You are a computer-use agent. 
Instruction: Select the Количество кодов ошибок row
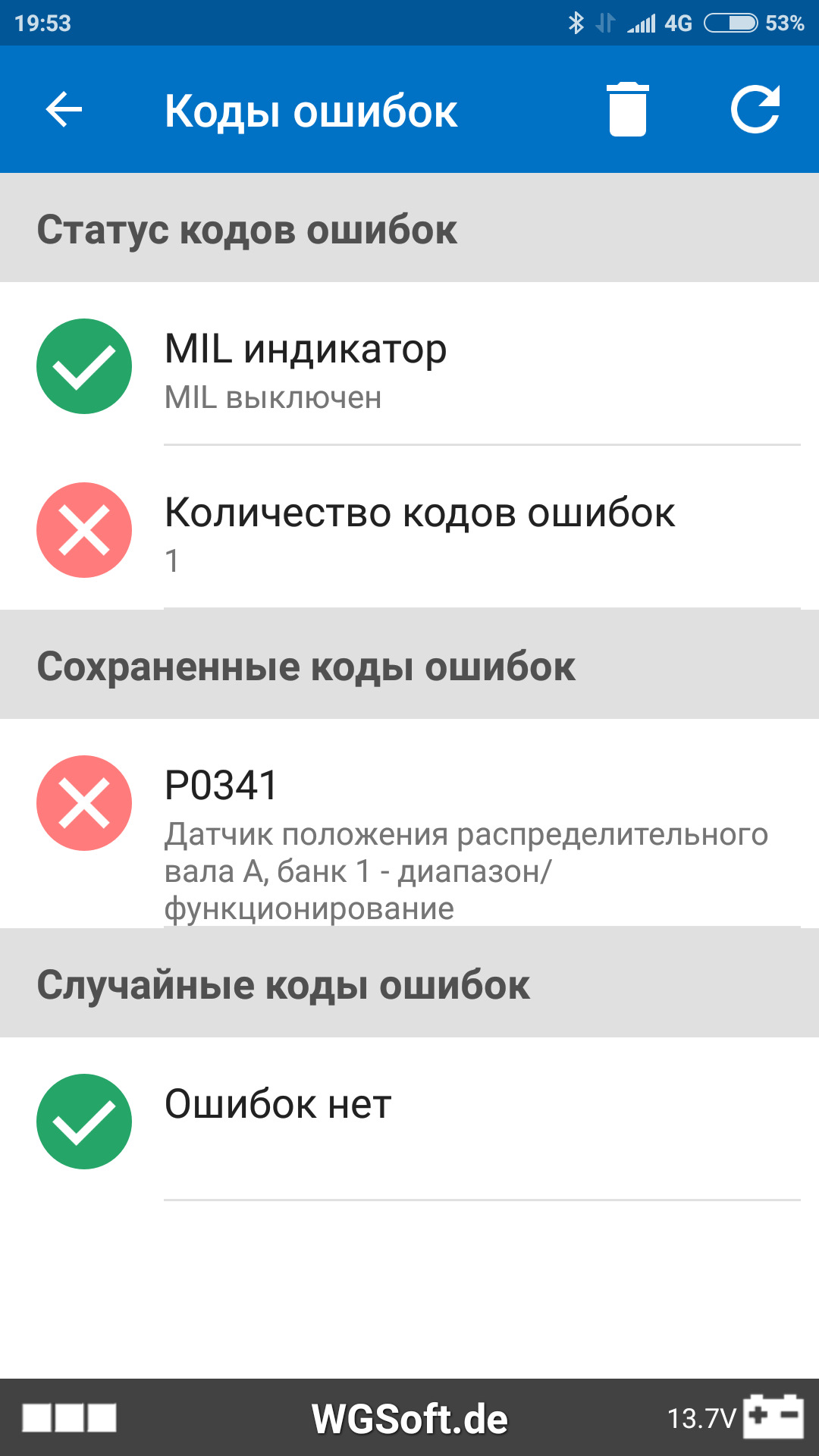pos(409,529)
